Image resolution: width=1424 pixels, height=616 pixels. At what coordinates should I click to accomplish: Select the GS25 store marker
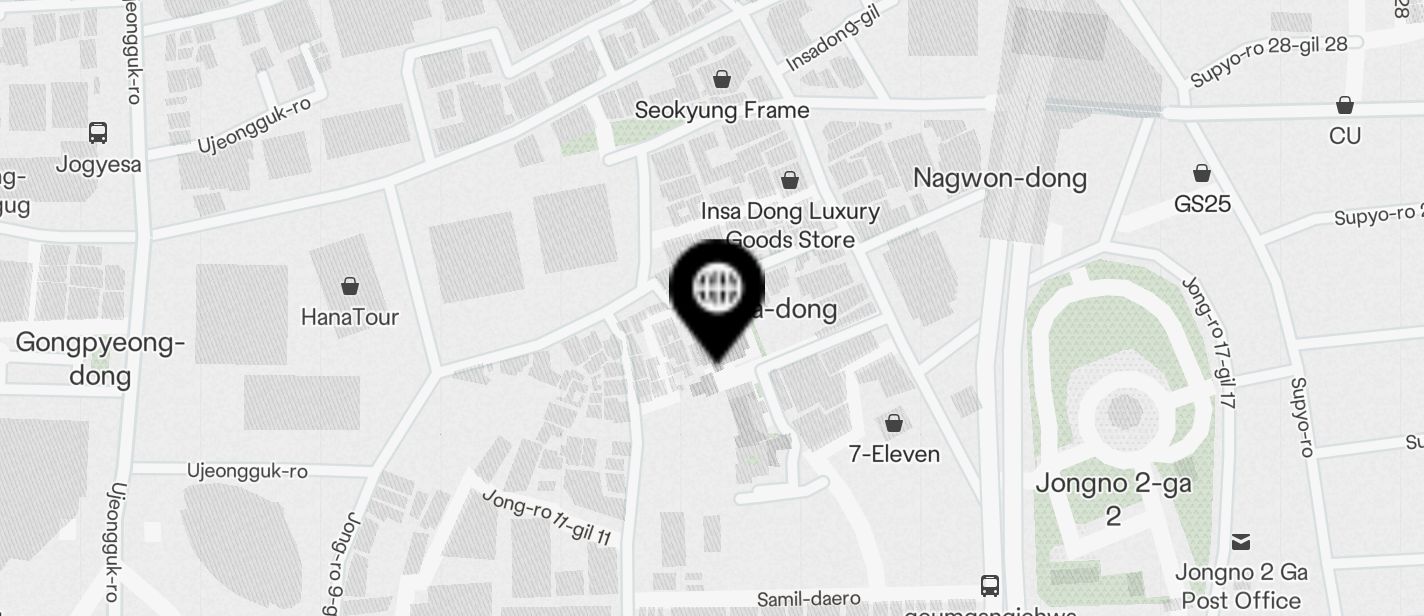(1202, 174)
